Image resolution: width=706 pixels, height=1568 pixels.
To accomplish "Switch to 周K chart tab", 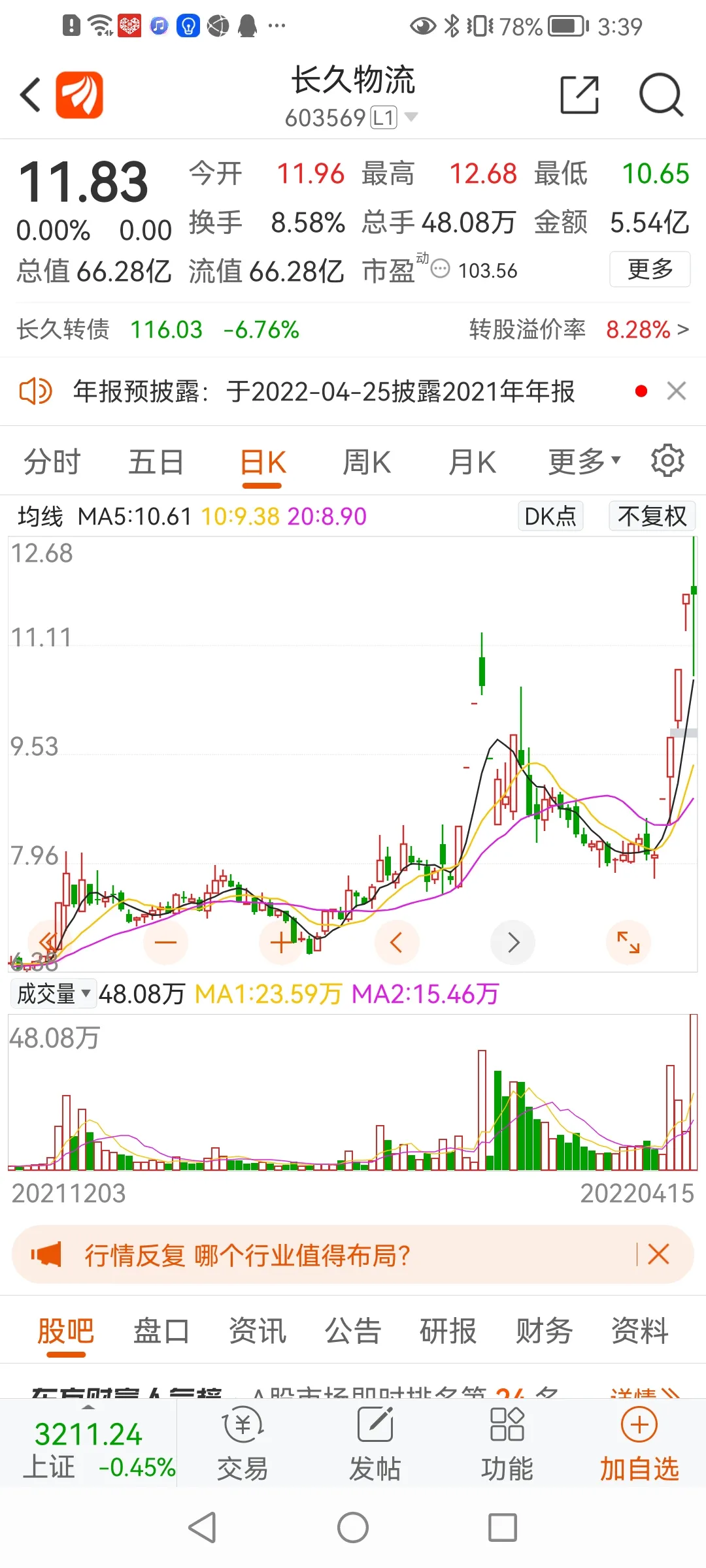I will [x=367, y=462].
